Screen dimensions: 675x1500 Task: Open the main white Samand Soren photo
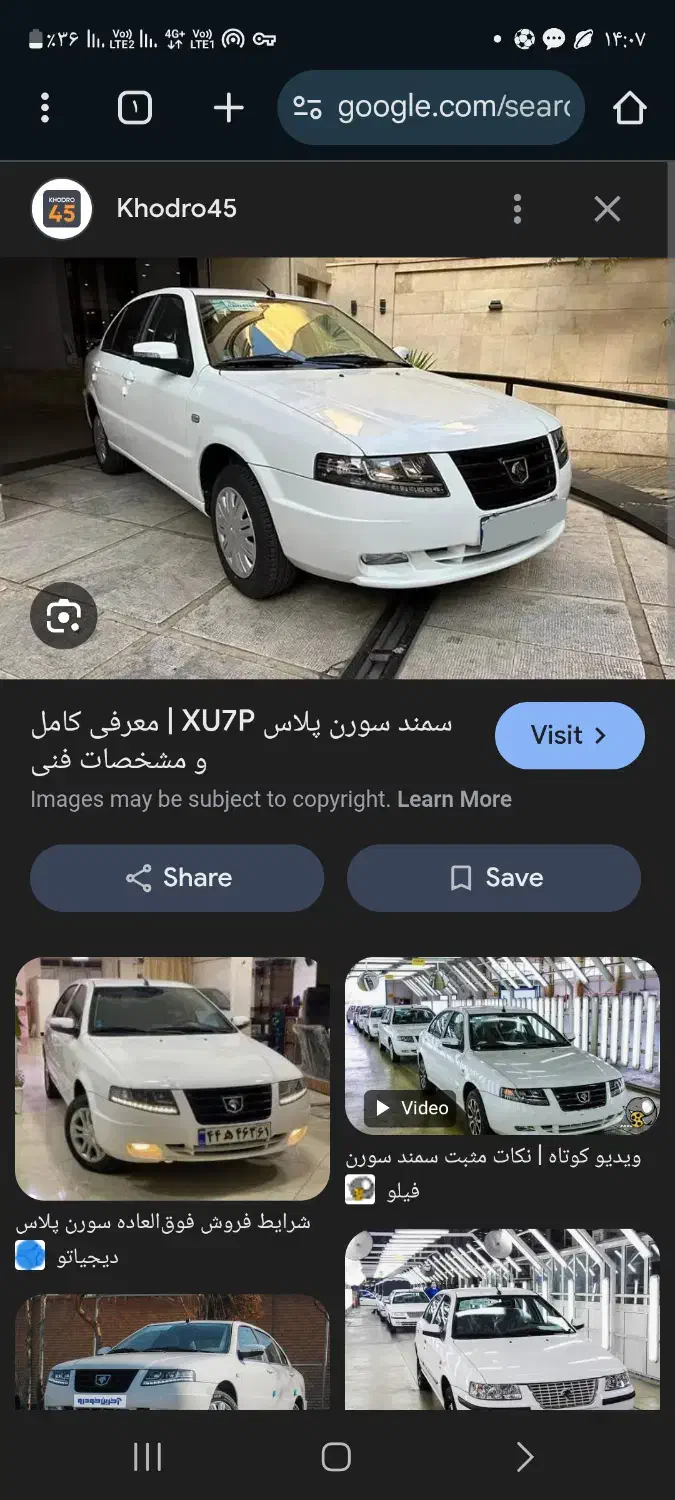click(x=337, y=440)
